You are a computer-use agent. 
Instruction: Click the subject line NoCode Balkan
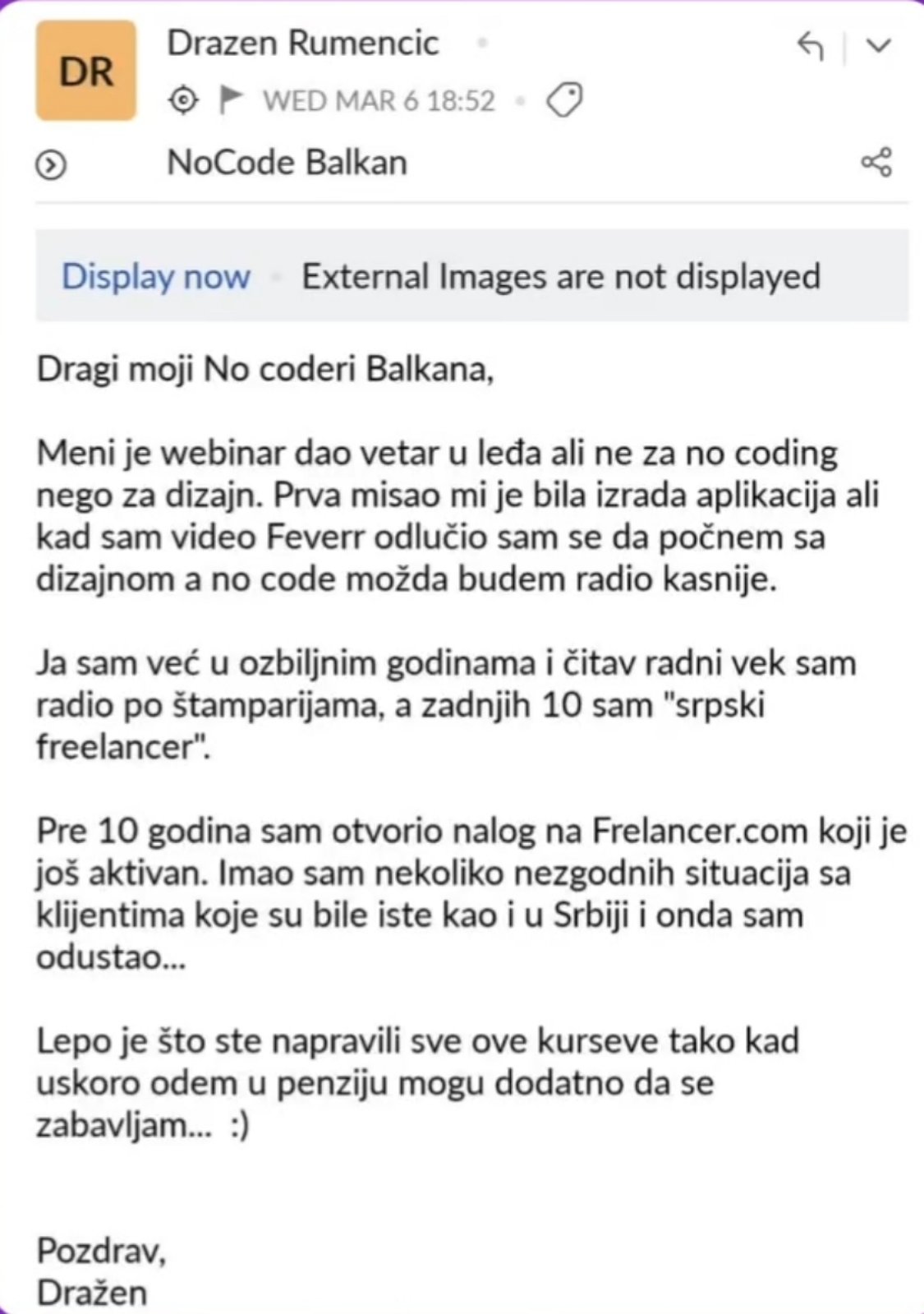pyautogui.click(x=286, y=162)
